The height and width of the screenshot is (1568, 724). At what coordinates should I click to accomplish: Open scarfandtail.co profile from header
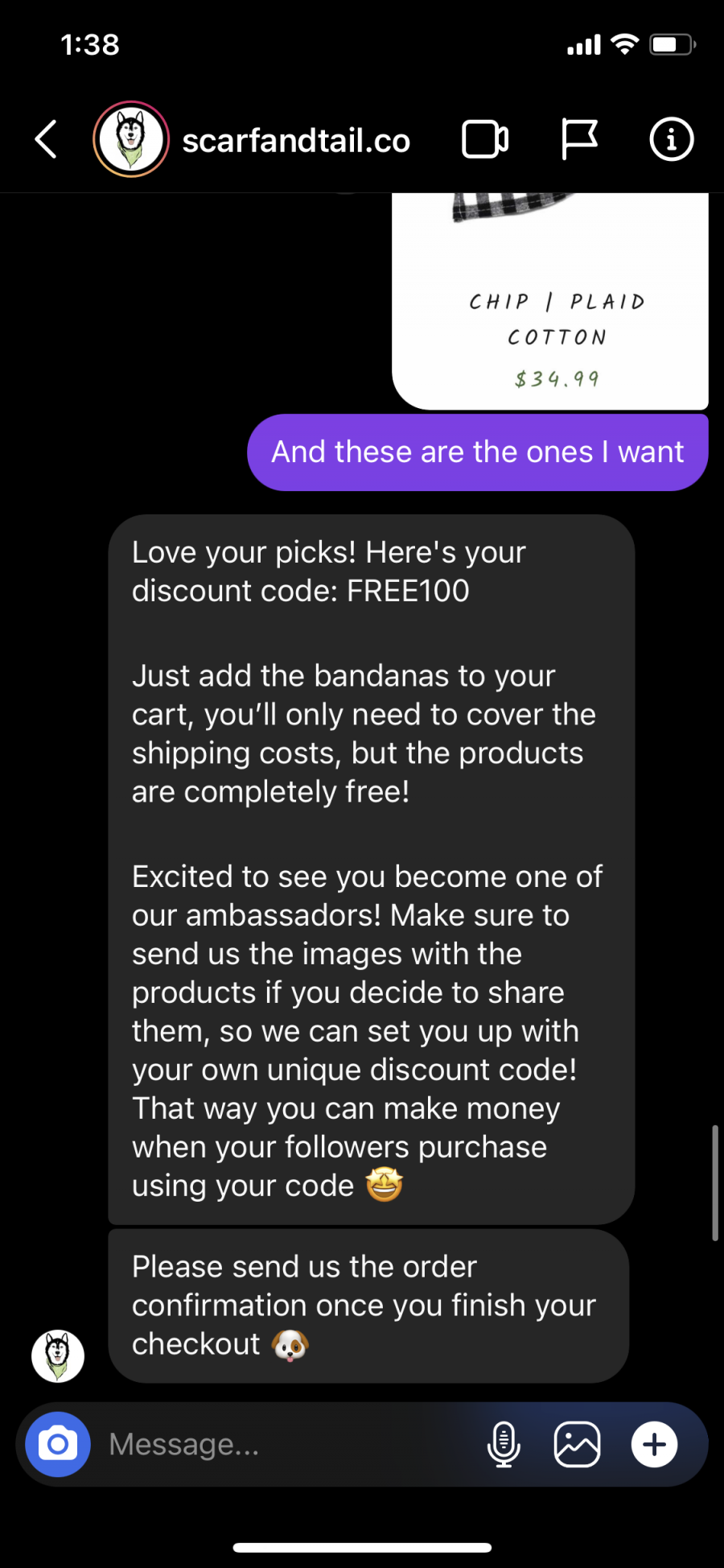tap(252, 140)
